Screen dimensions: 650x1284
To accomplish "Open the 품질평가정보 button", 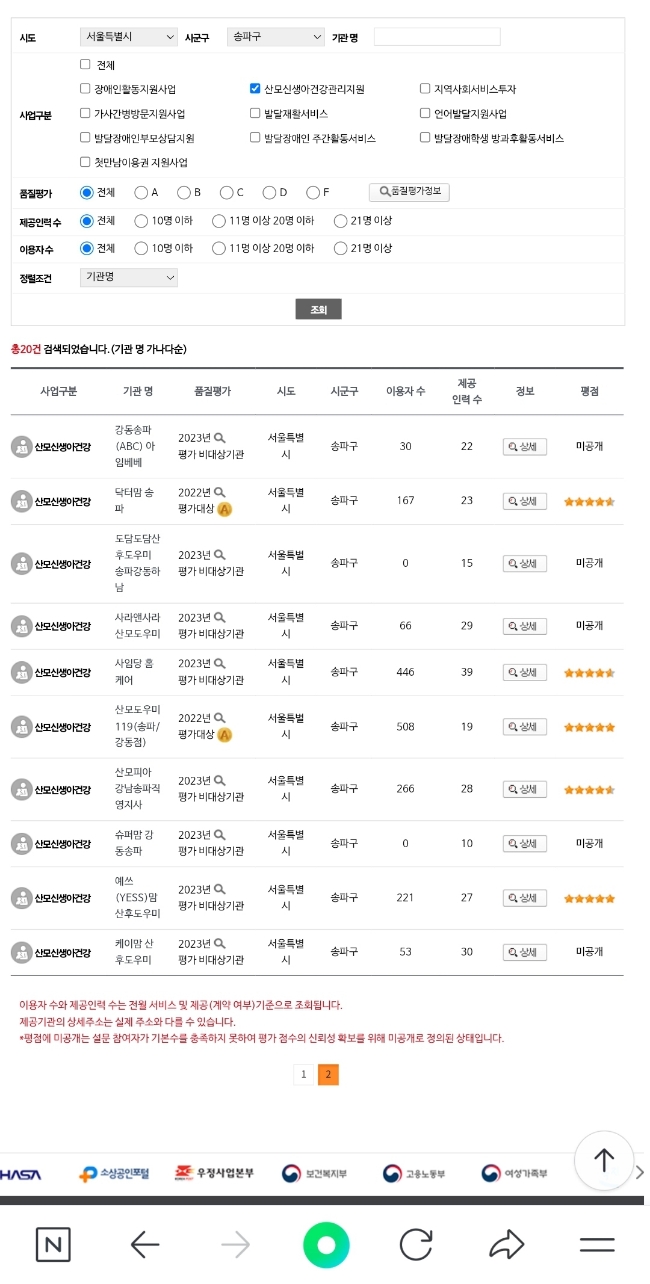I will (x=409, y=192).
